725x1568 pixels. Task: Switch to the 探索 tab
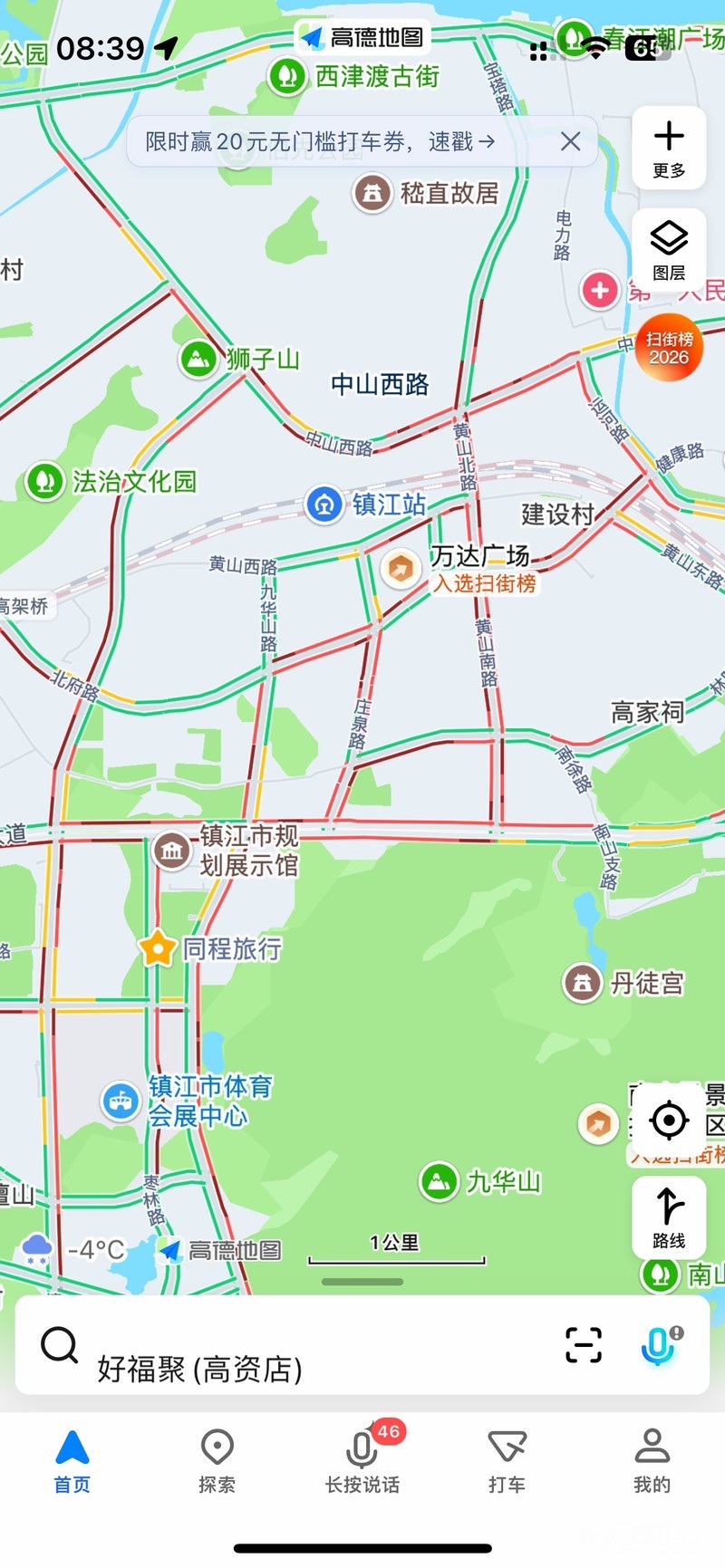[x=217, y=1460]
